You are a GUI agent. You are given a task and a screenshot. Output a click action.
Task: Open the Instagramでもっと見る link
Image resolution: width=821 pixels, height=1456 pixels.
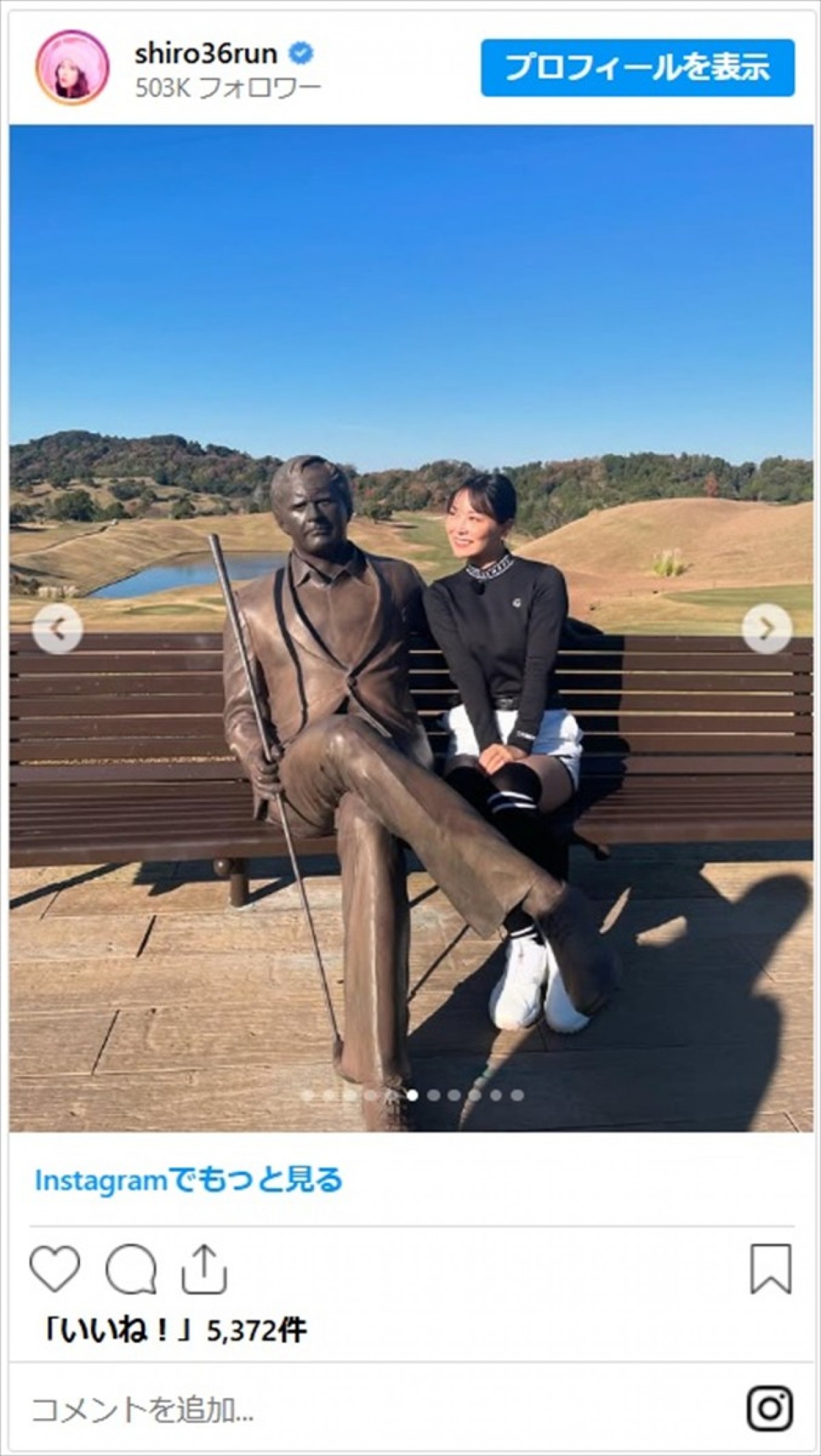pyautogui.click(x=189, y=1180)
